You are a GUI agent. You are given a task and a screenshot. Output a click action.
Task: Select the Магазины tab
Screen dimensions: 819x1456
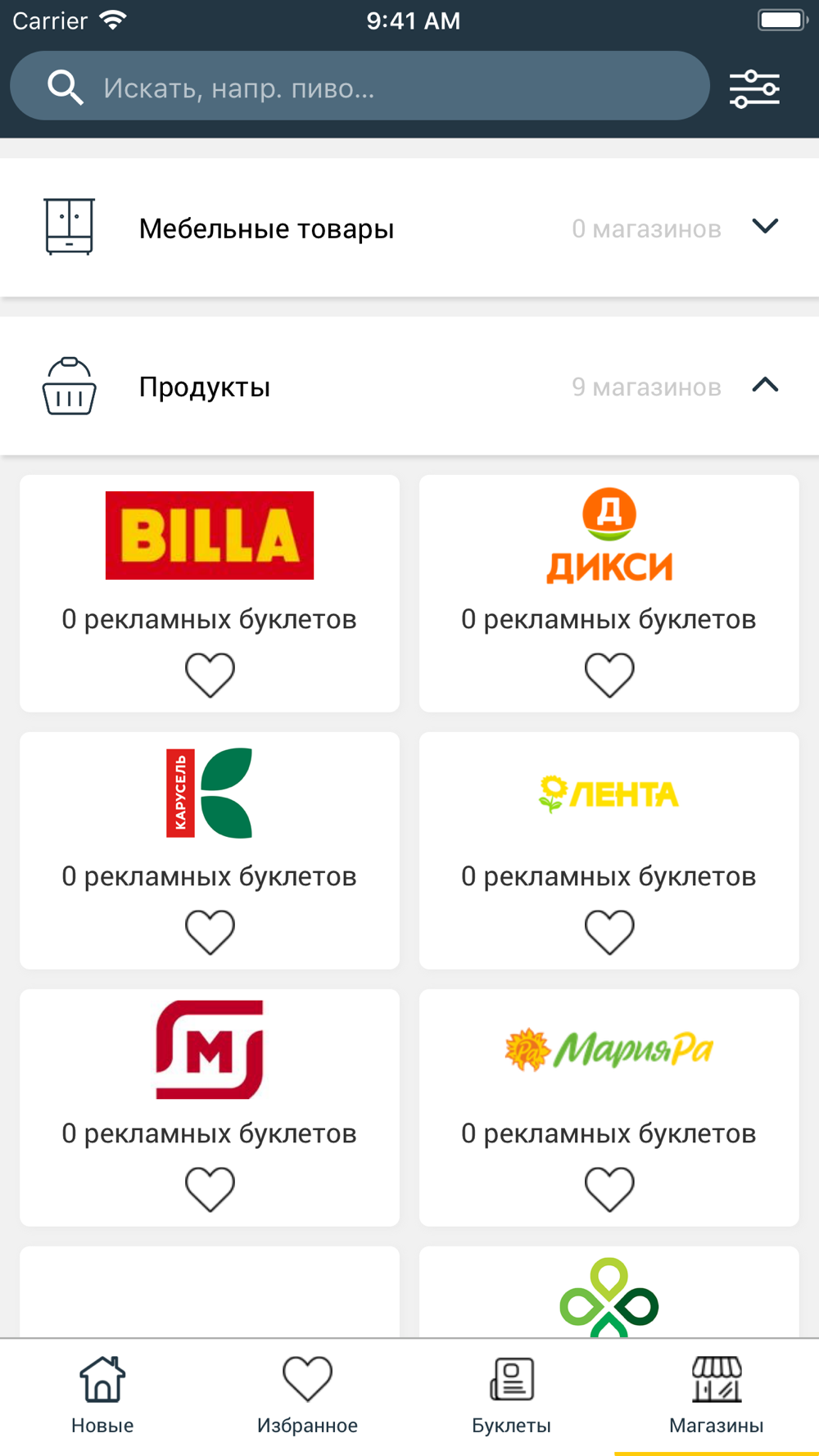click(x=717, y=1396)
